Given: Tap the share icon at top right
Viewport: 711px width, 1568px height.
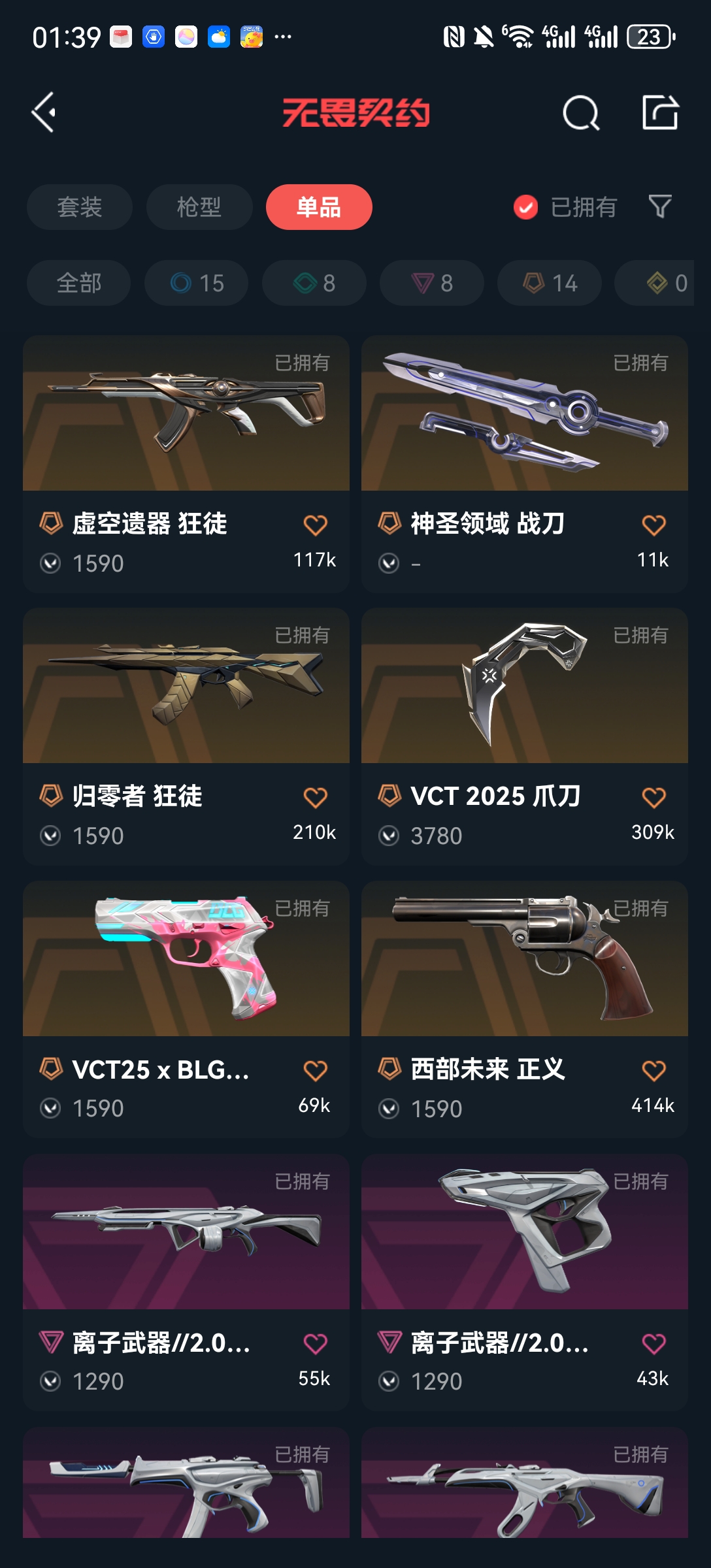Looking at the screenshot, I should [x=660, y=112].
